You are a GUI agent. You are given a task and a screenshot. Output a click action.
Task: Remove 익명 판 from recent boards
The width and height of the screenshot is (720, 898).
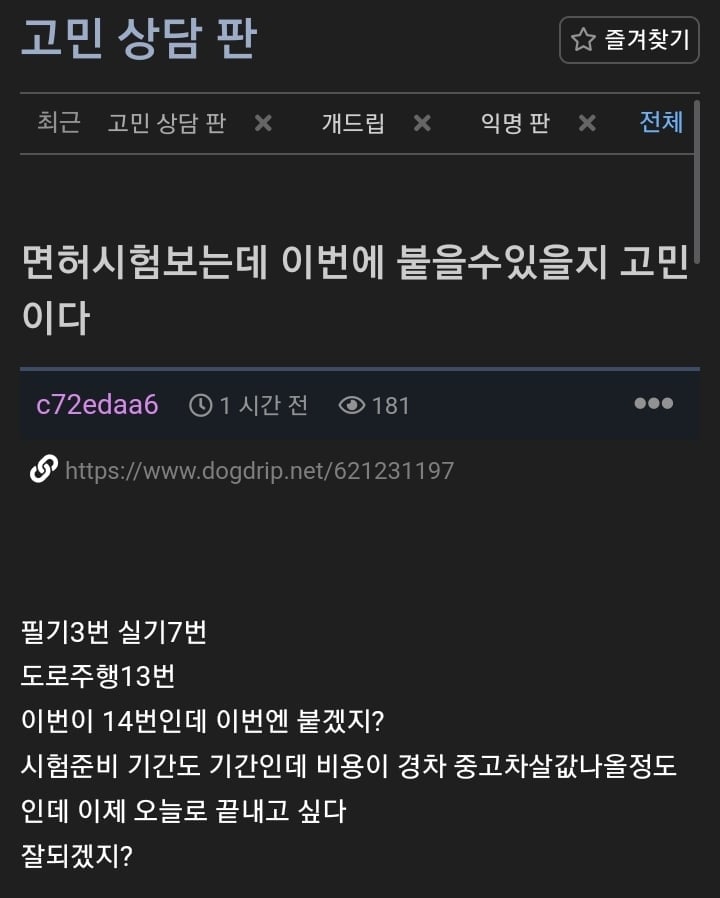click(587, 123)
